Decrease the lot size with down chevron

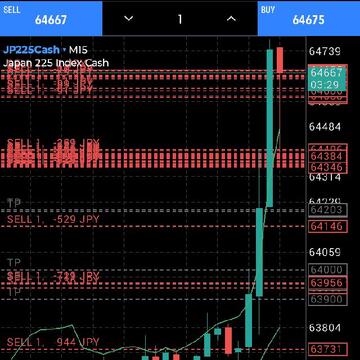[x=129, y=19]
